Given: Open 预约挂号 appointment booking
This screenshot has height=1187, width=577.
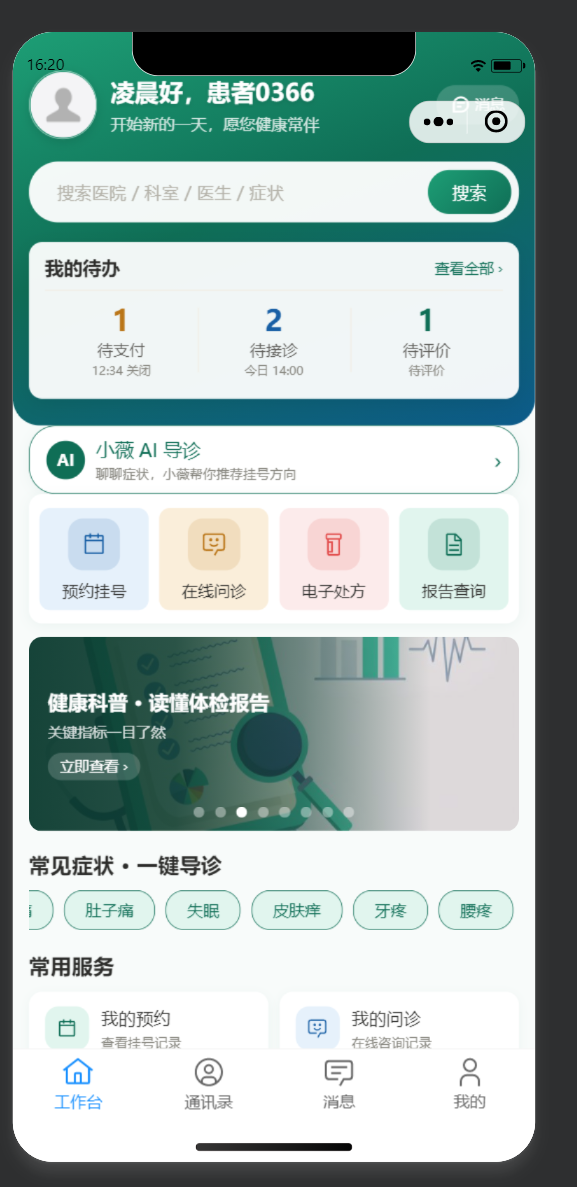Looking at the screenshot, I should (x=94, y=559).
